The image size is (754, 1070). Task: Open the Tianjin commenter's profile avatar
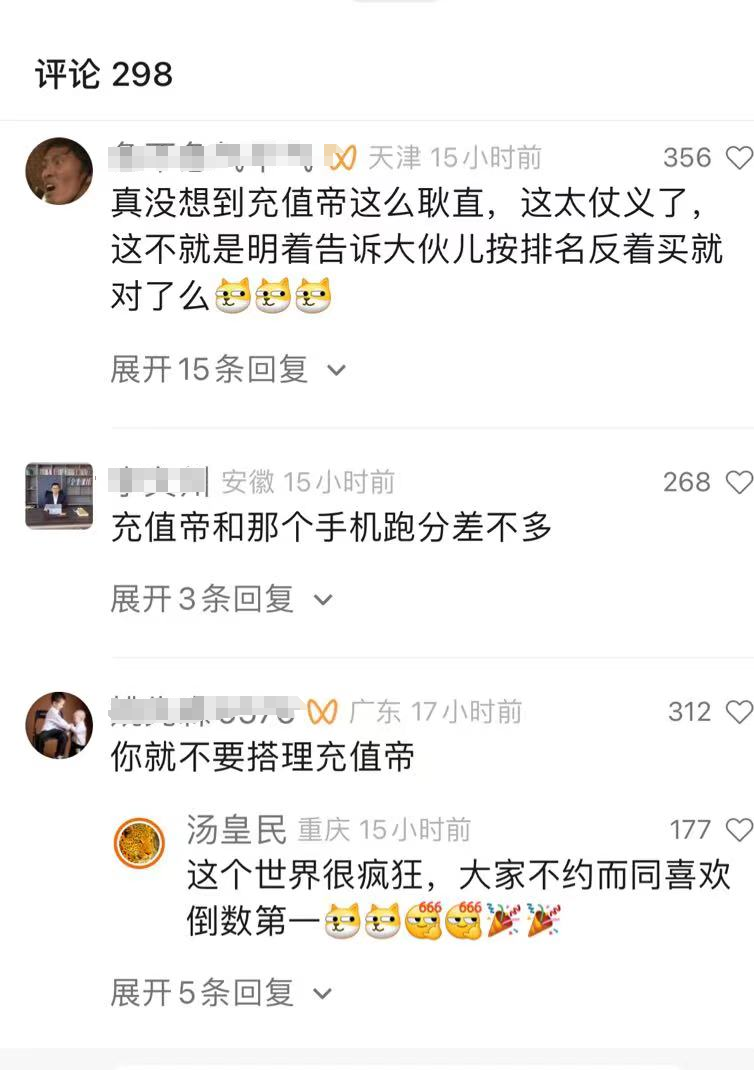pyautogui.click(x=59, y=171)
